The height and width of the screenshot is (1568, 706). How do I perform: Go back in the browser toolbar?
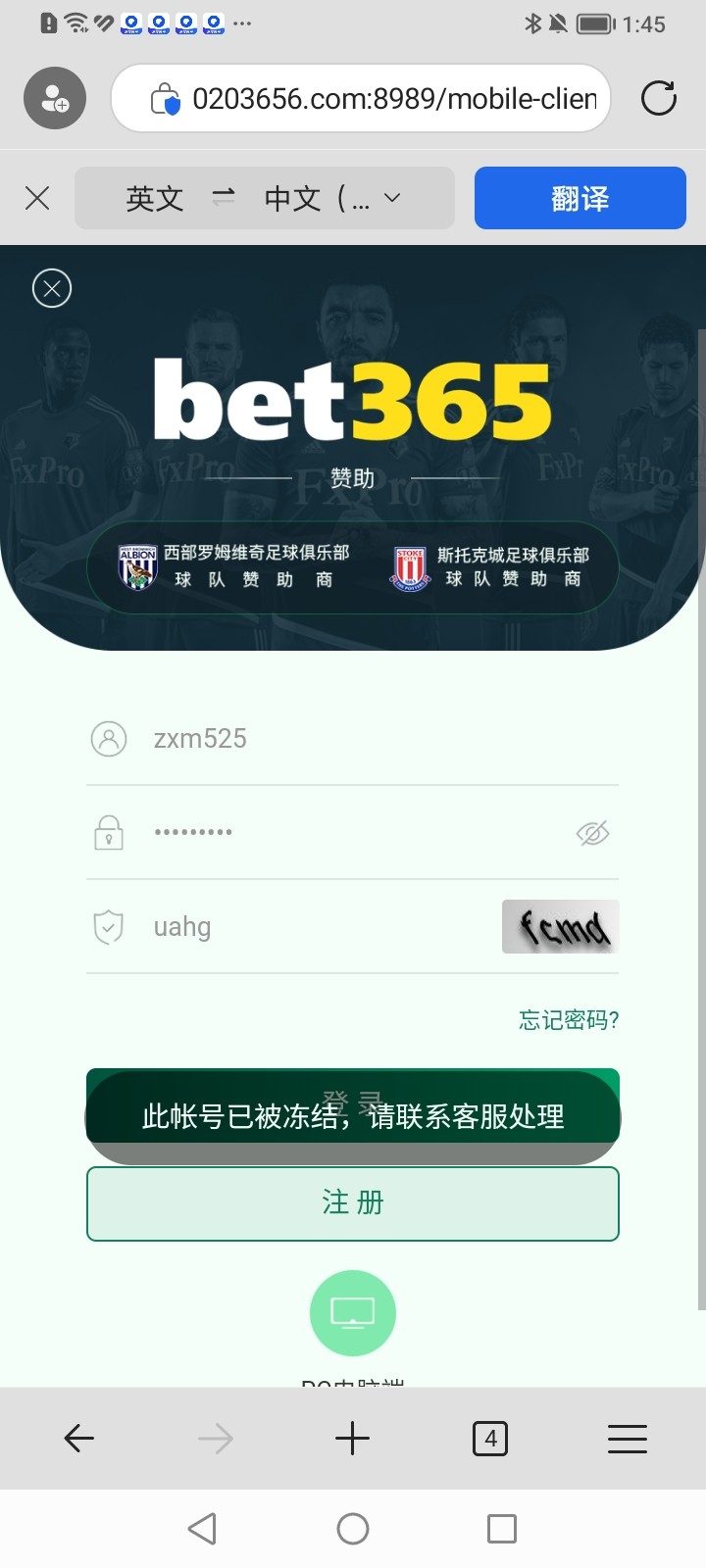(78, 1439)
